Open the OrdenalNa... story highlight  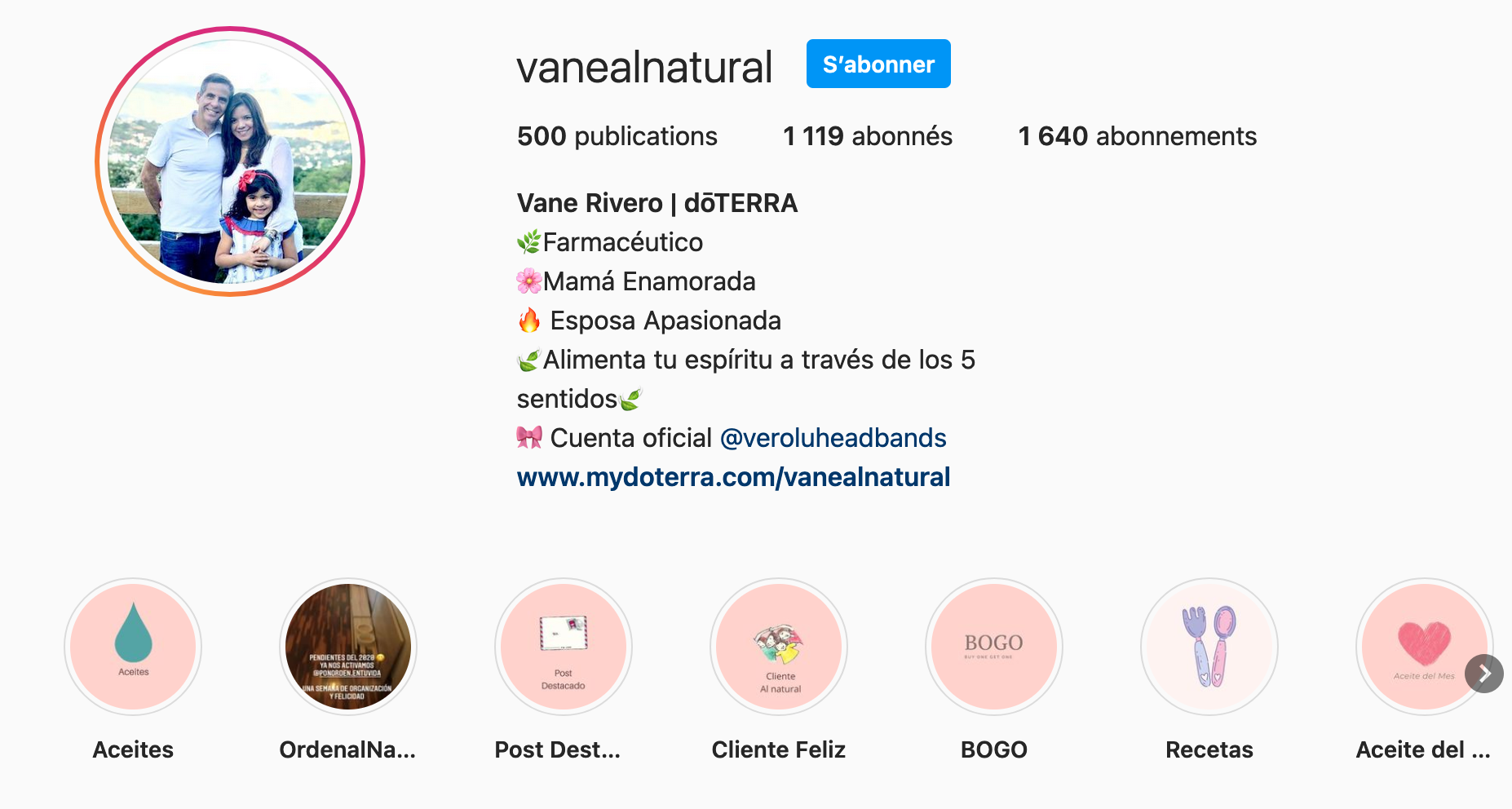(348, 647)
